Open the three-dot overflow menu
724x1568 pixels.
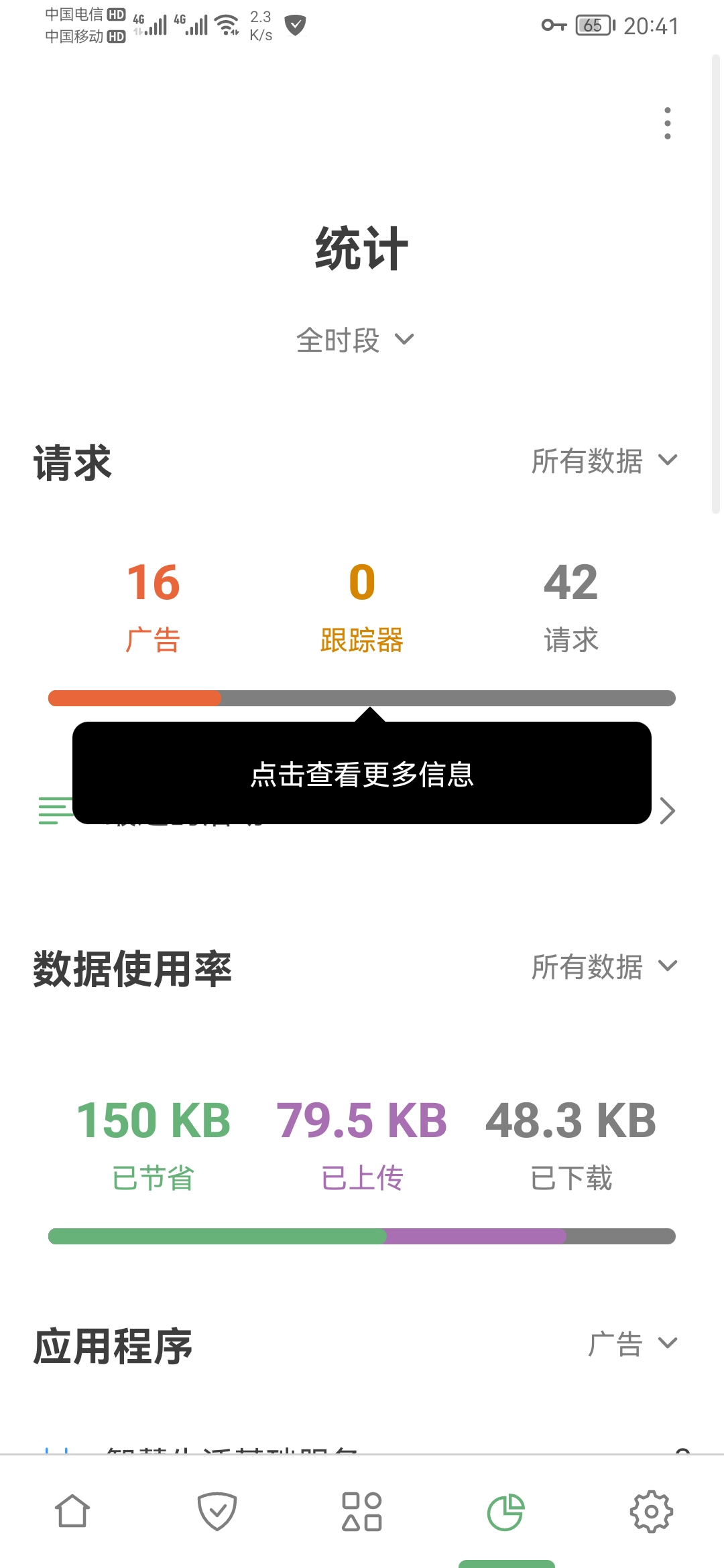(x=667, y=123)
